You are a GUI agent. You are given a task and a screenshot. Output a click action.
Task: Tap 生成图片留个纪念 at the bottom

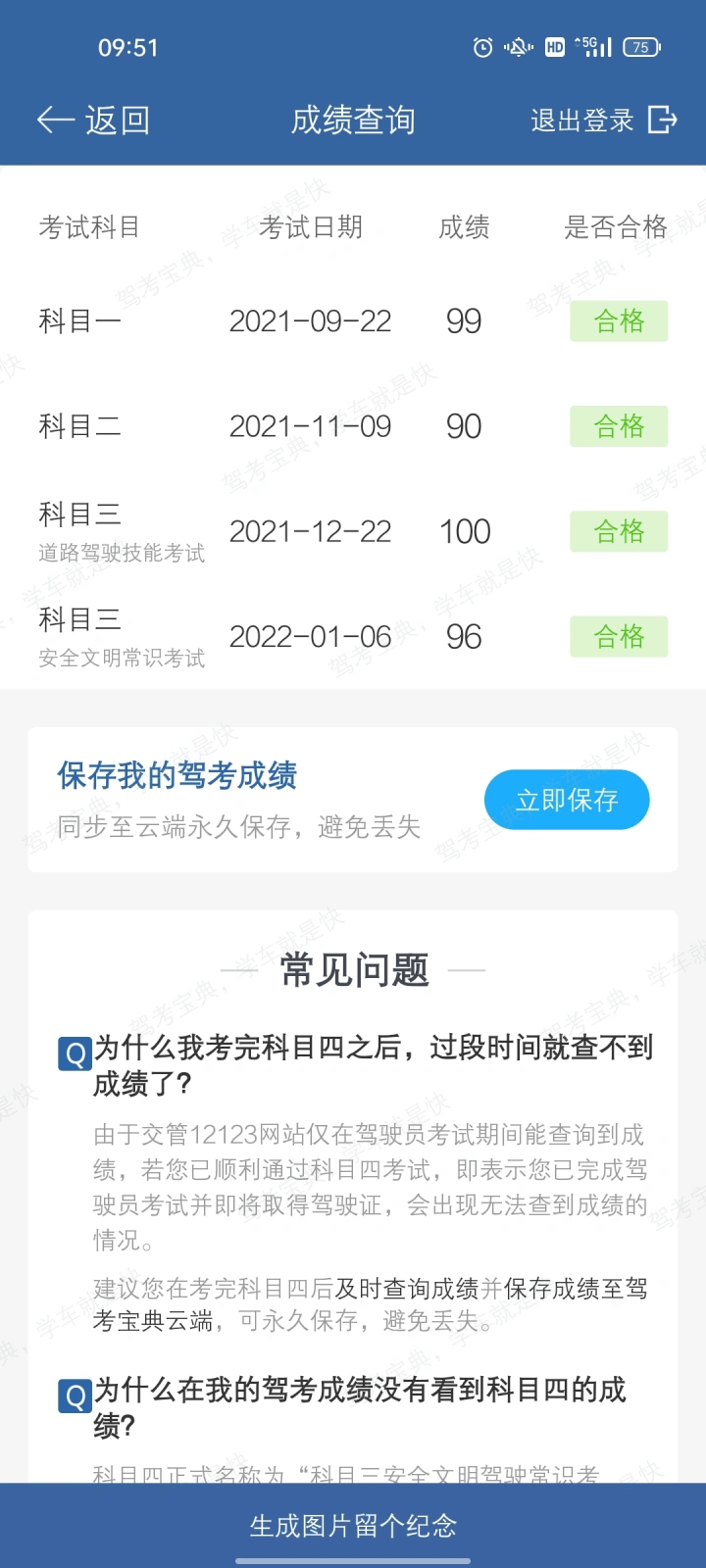[x=353, y=1526]
